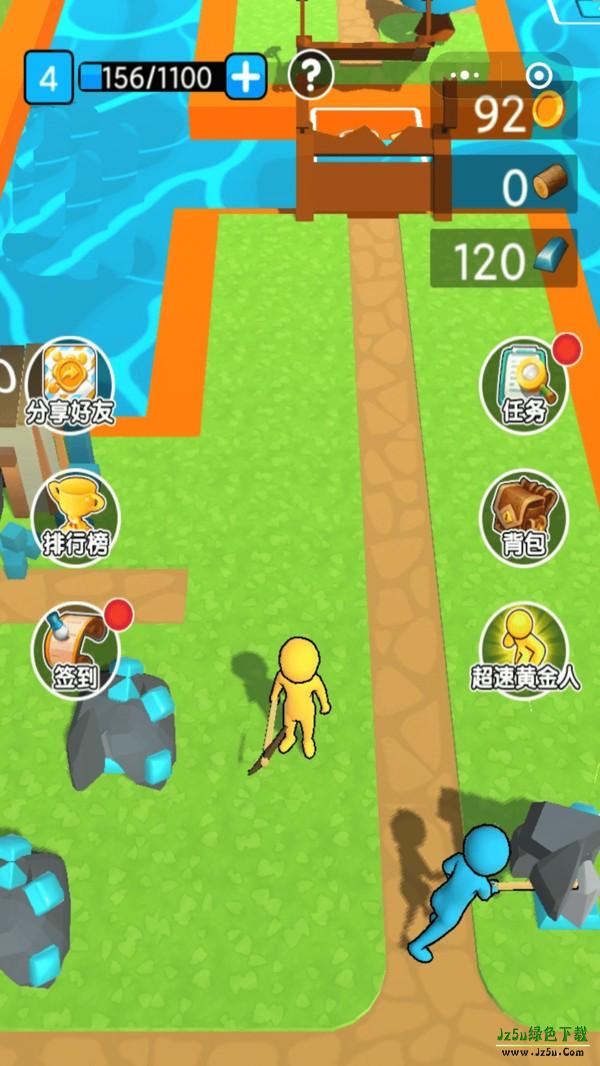The width and height of the screenshot is (600, 1066).
Task: View the 排行榜 leaderboard
Action: coord(75,517)
